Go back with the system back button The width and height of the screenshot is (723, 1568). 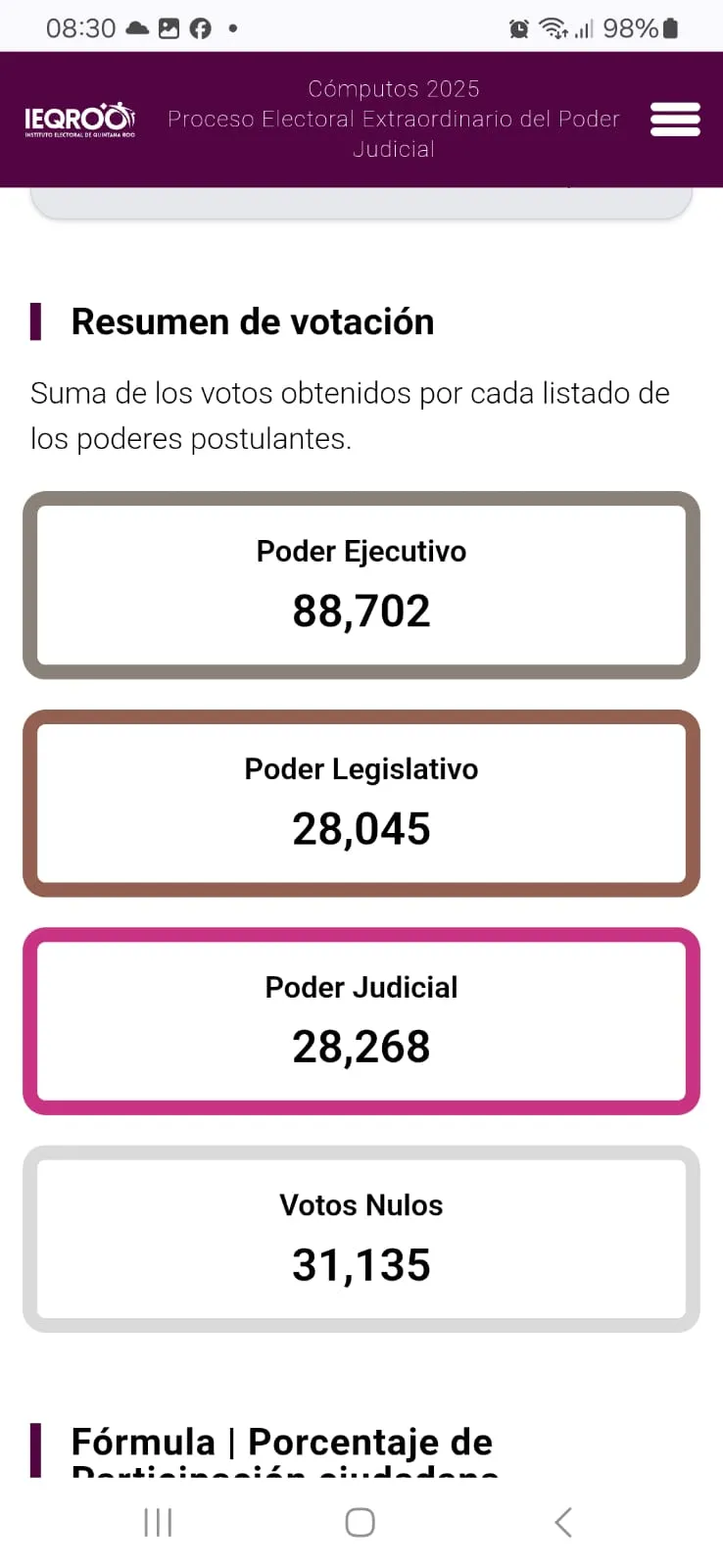[x=562, y=1522]
